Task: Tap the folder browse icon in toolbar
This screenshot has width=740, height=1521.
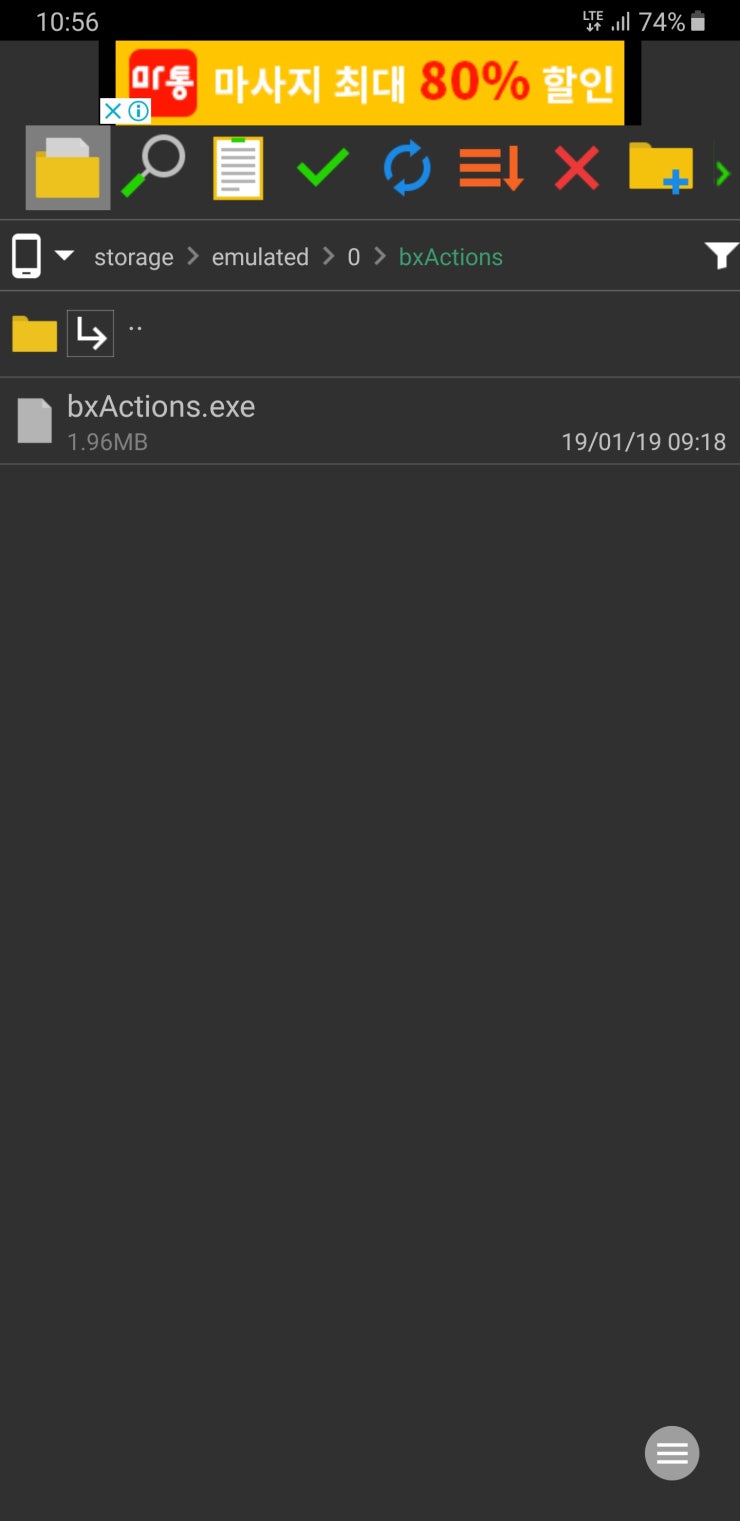Action: (67, 168)
